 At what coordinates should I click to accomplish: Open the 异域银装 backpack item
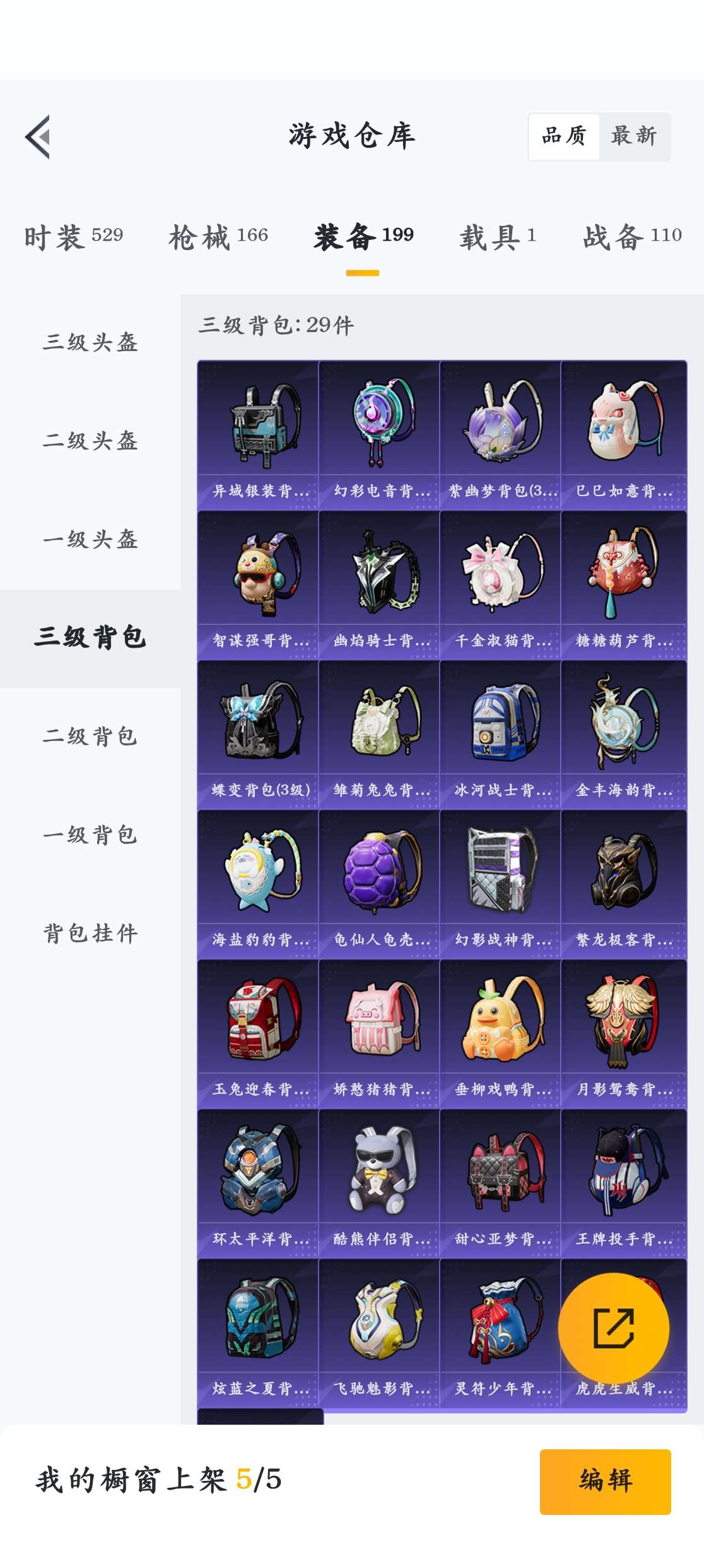click(259, 435)
